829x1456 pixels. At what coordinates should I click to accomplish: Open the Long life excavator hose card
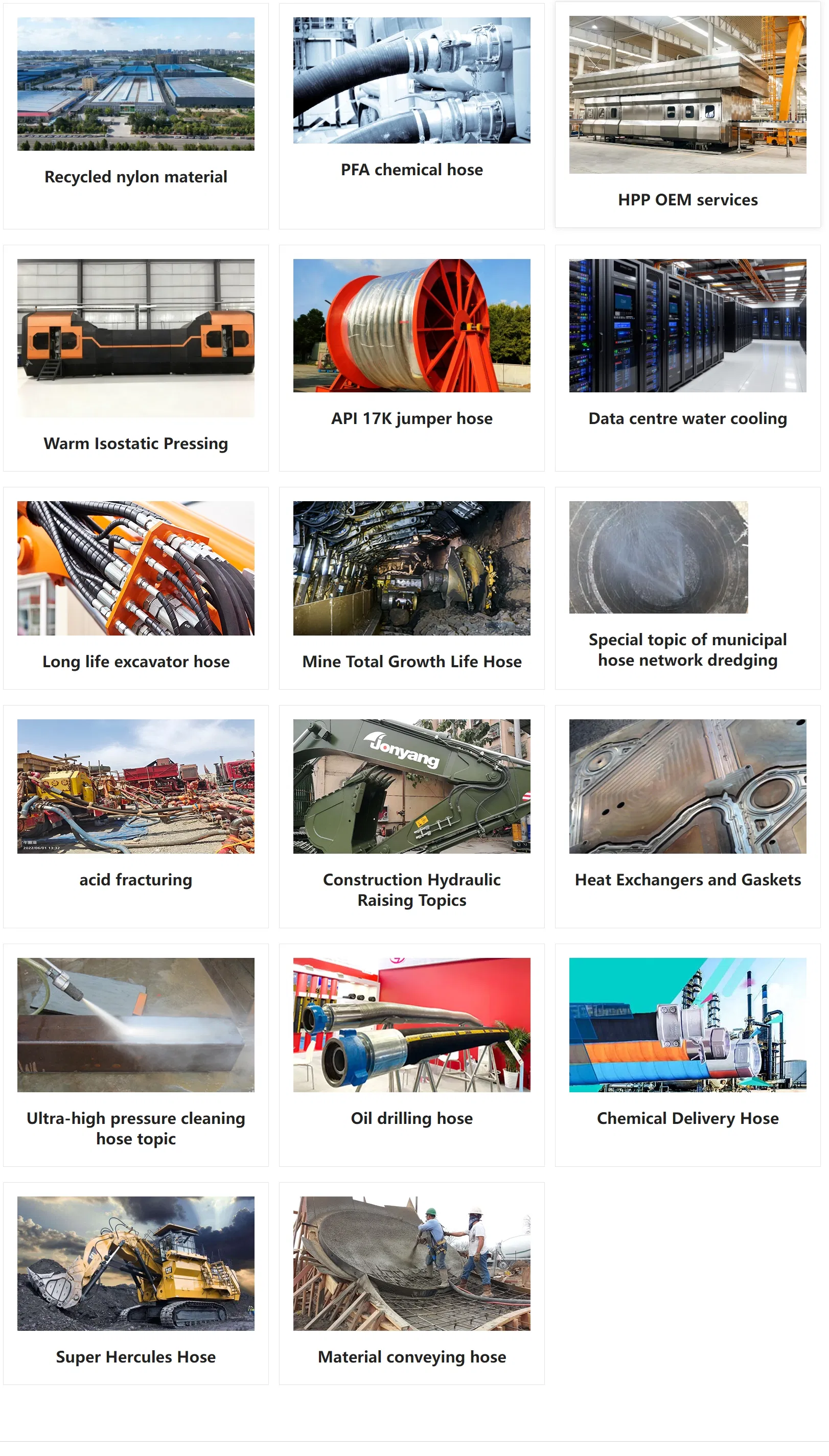[x=135, y=588]
